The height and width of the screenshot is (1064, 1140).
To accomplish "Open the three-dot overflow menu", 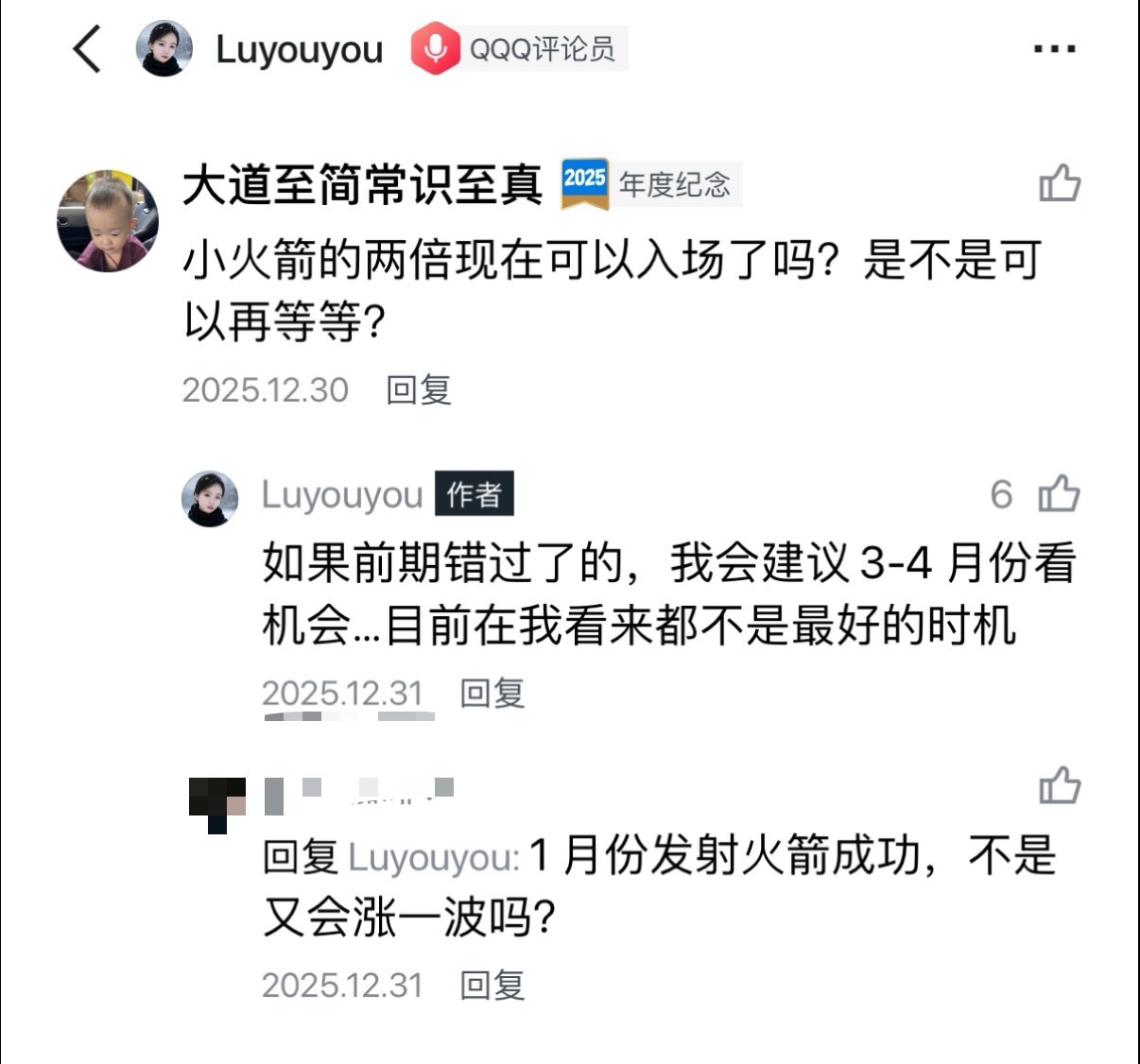I will tap(1054, 49).
